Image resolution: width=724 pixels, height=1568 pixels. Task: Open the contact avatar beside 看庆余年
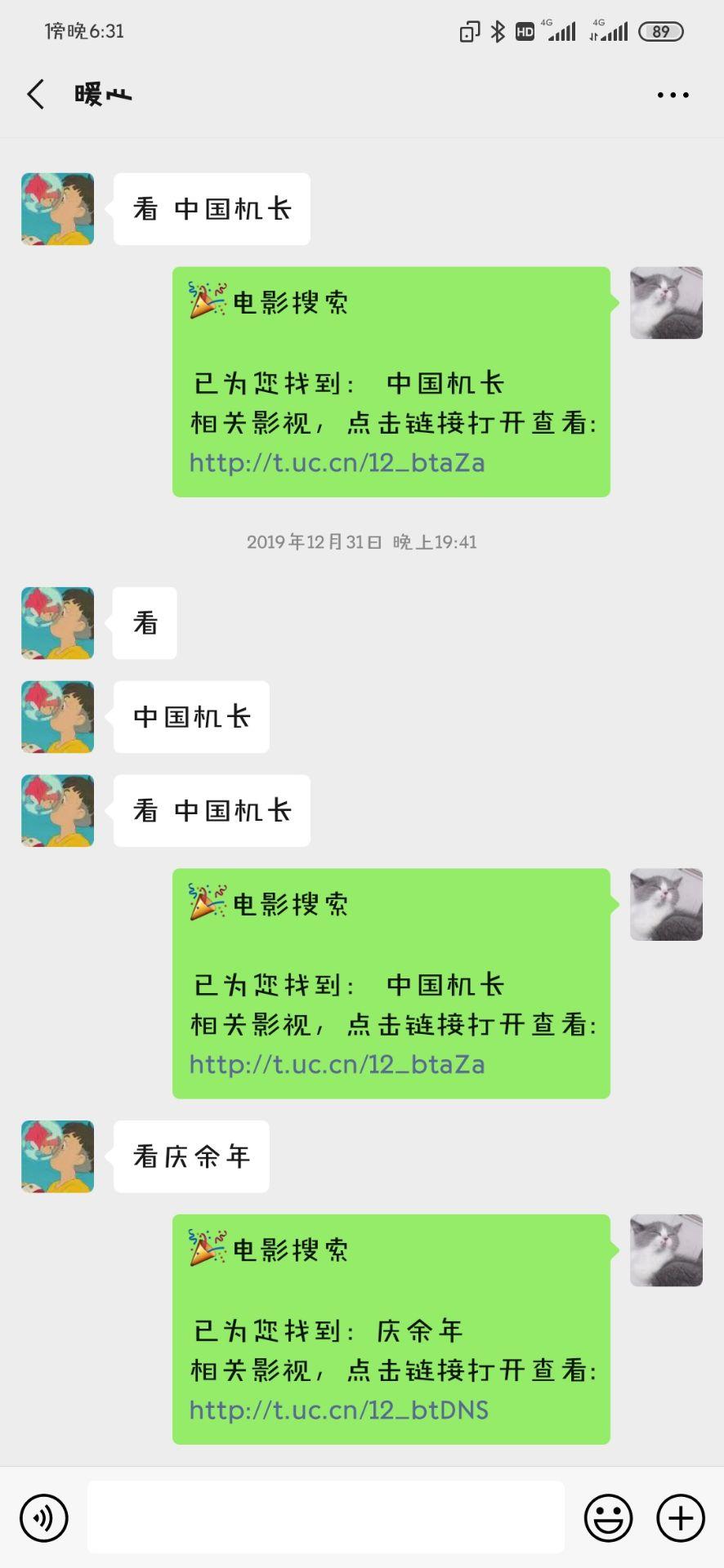57,1156
